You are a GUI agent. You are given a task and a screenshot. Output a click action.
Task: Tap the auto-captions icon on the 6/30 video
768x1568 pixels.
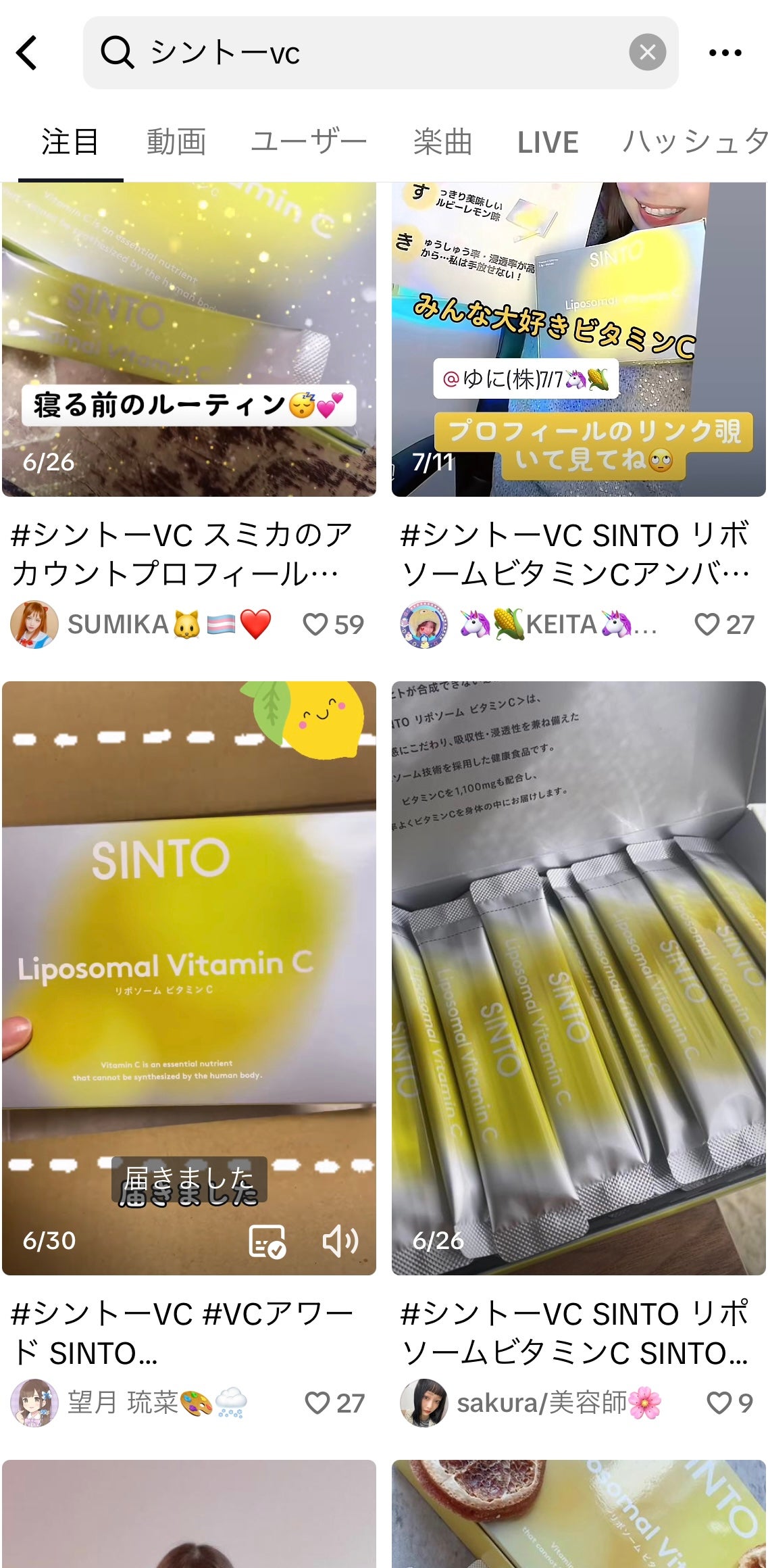tap(267, 1242)
